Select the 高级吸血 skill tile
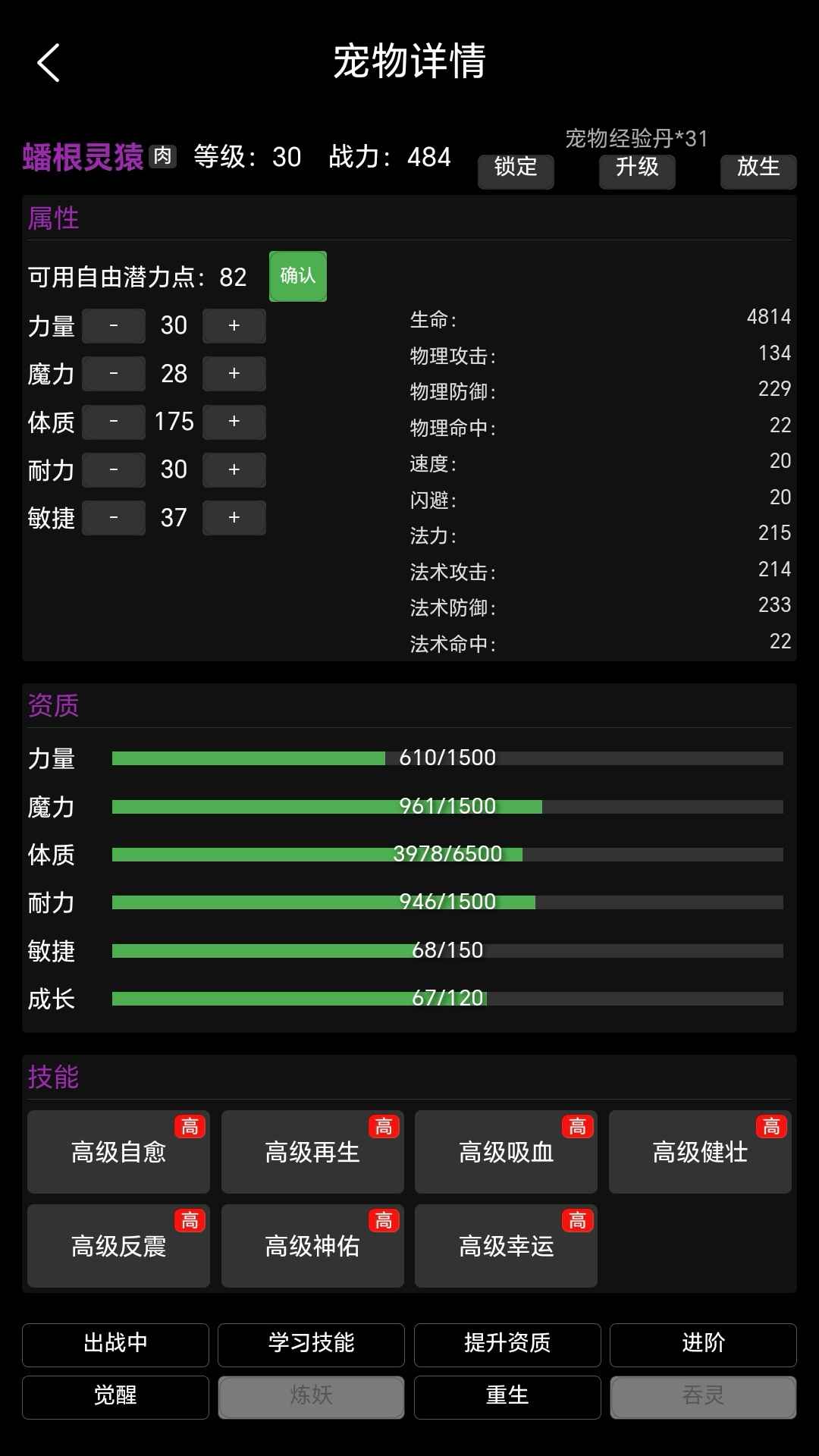The height and width of the screenshot is (1456, 819). [x=506, y=1152]
